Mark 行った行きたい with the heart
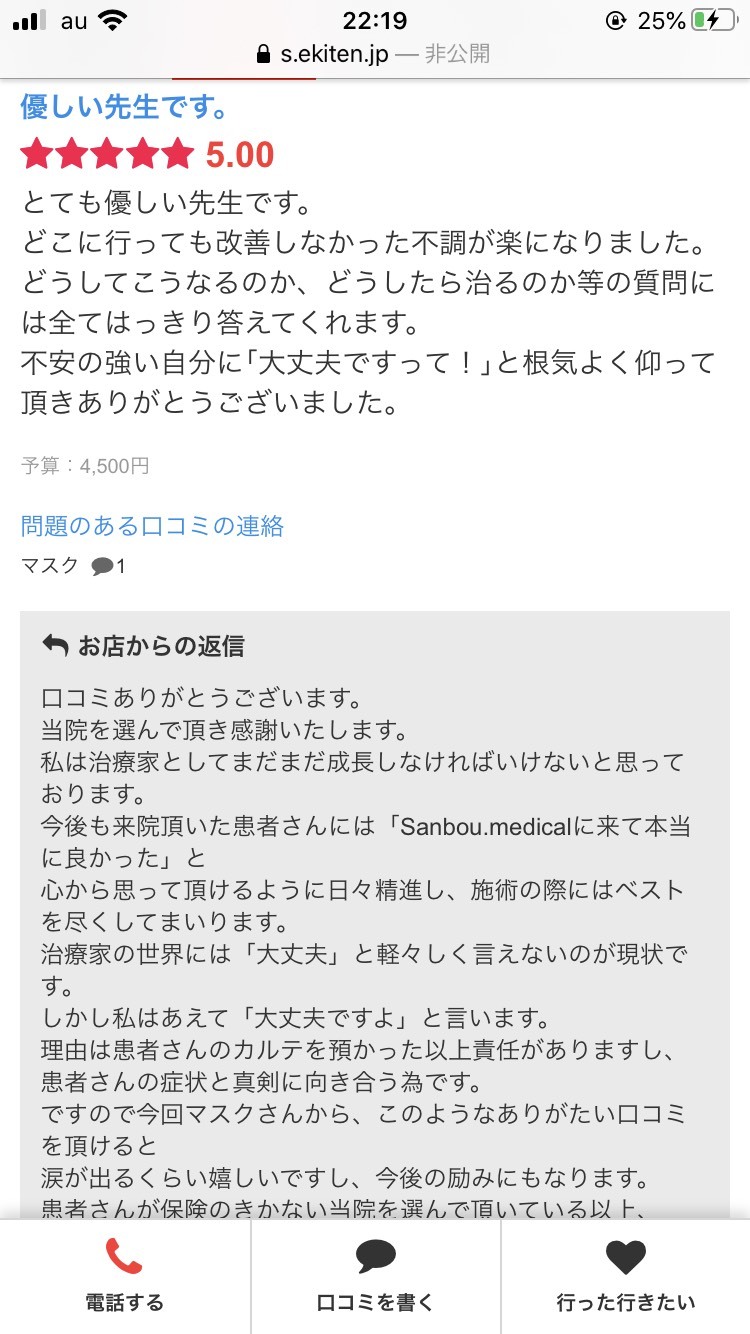750x1334 pixels. coord(625,1276)
